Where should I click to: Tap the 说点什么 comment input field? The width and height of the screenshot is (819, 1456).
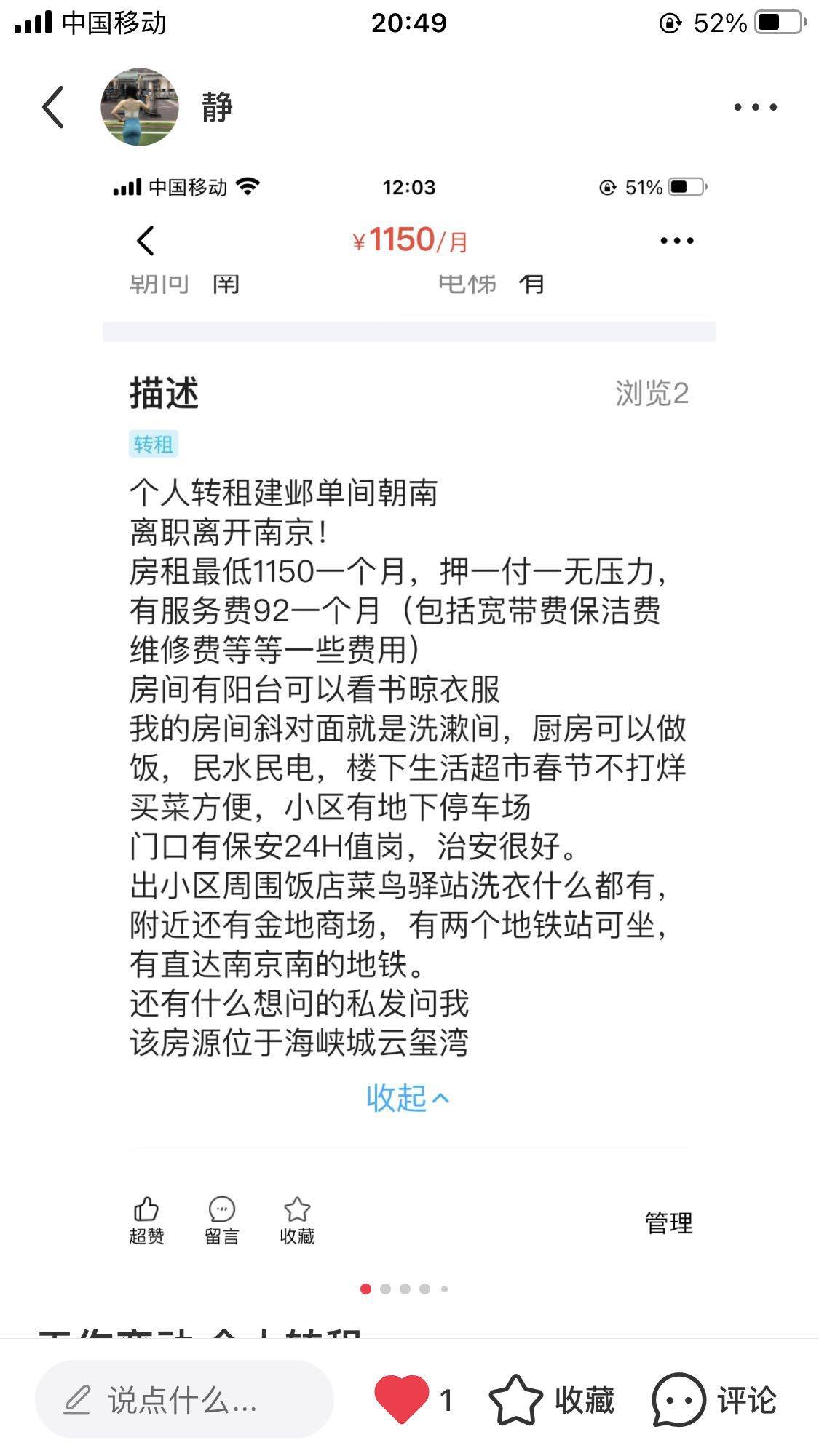(x=184, y=1399)
